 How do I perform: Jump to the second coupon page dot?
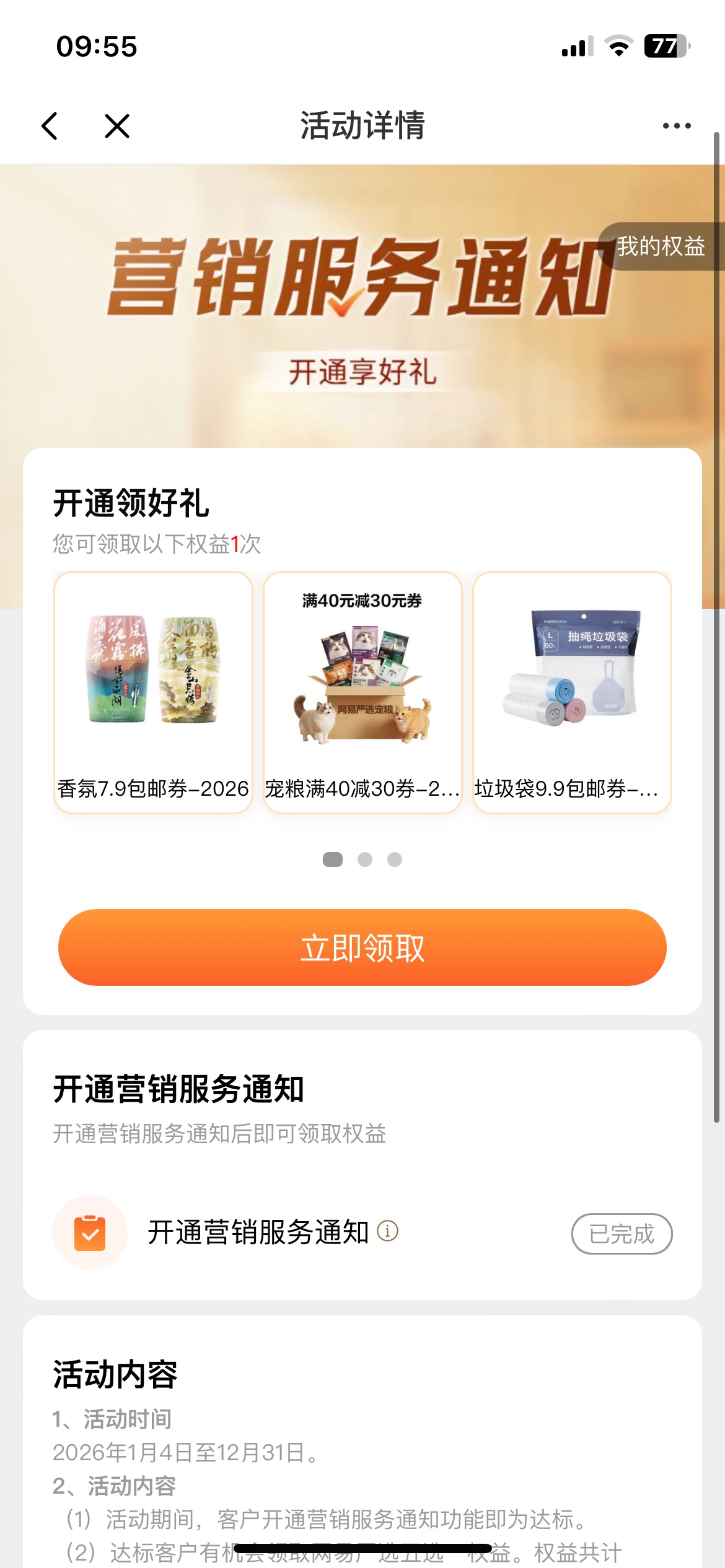click(365, 860)
